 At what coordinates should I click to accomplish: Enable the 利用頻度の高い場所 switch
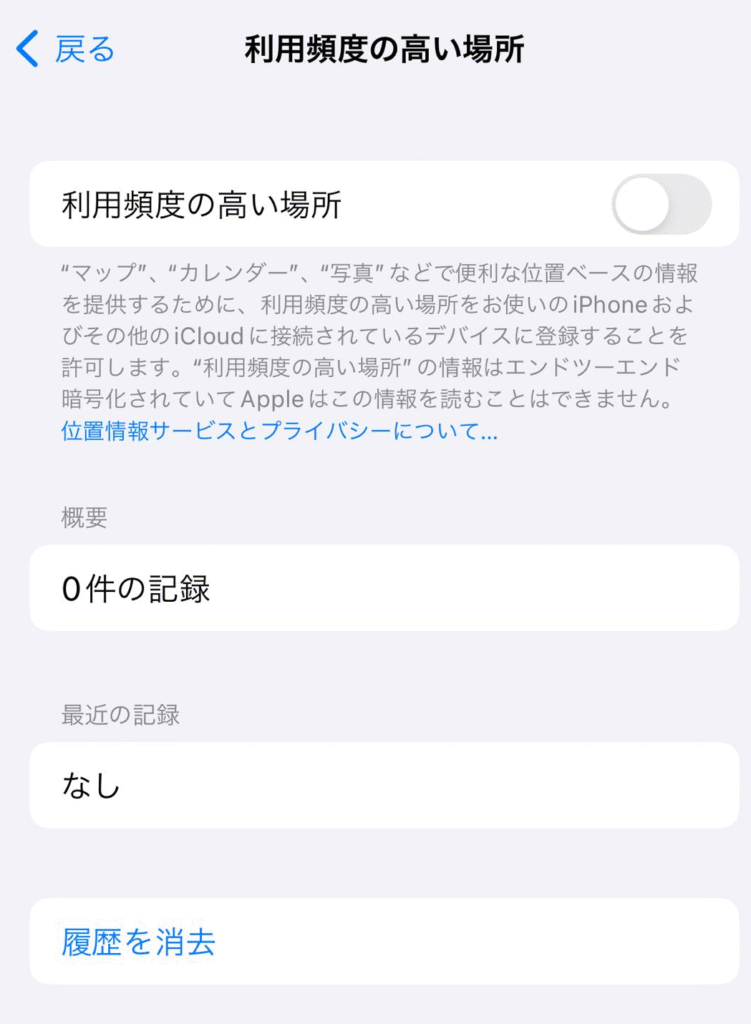[661, 204]
